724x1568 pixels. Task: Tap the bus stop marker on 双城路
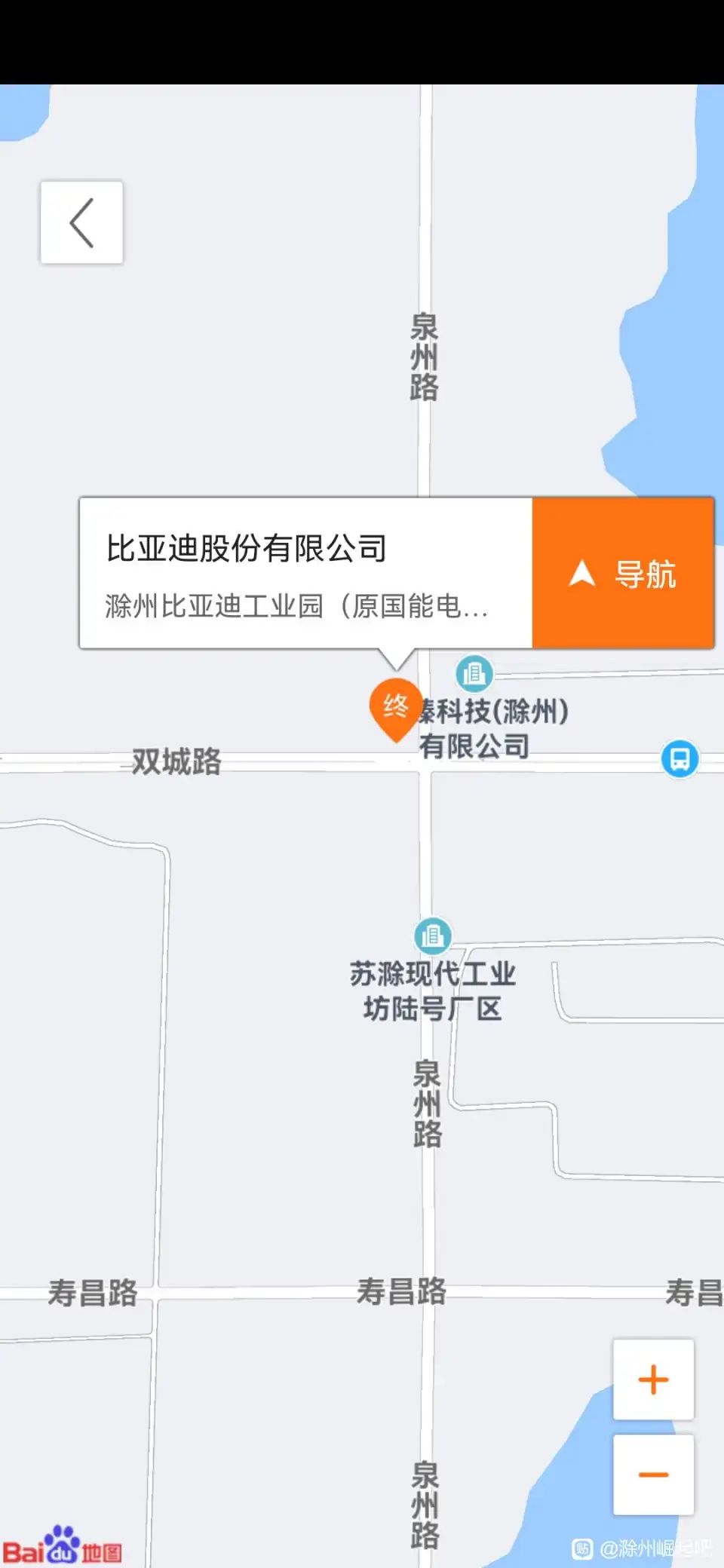680,758
